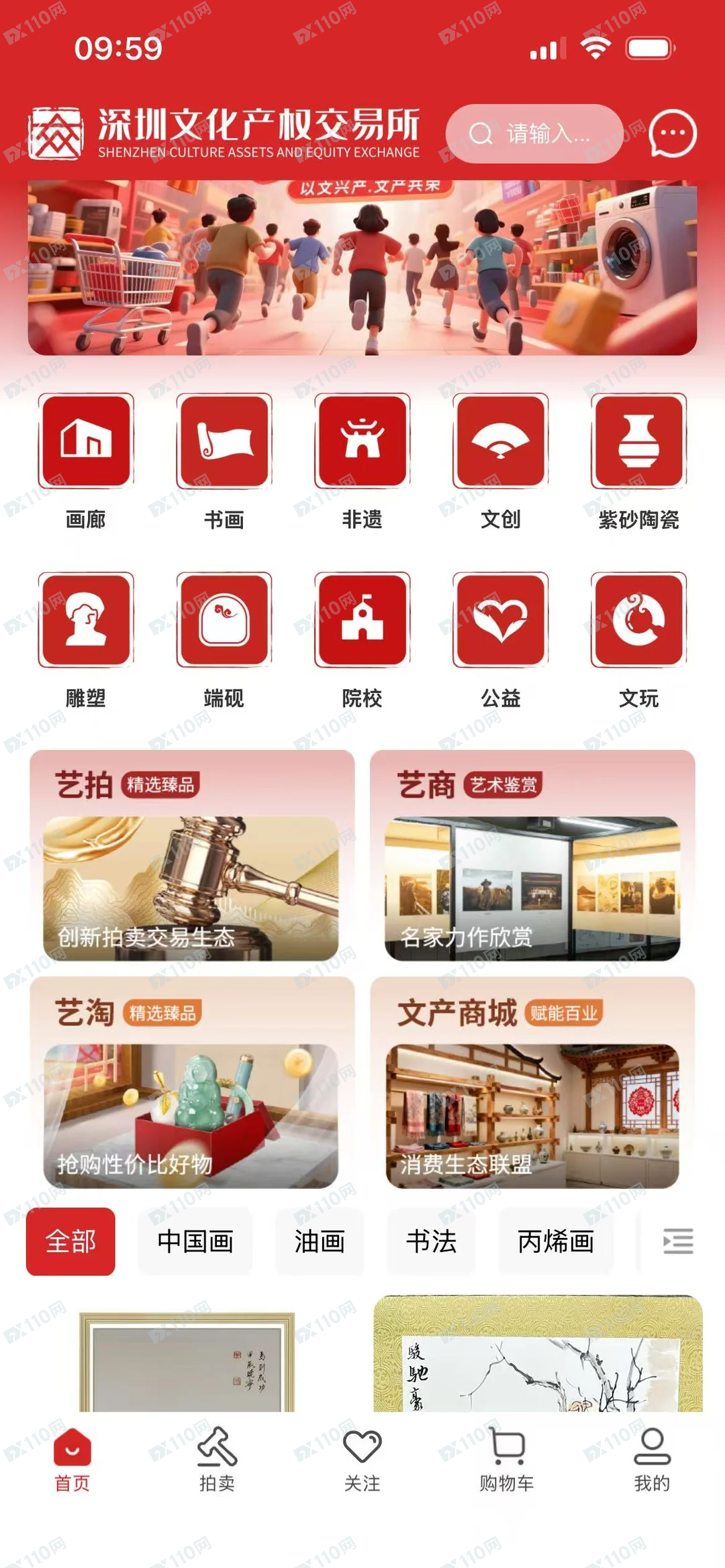This screenshot has height=1568, width=725.
Task: Open the 艺拍 精选臻品 card
Action: point(192,857)
